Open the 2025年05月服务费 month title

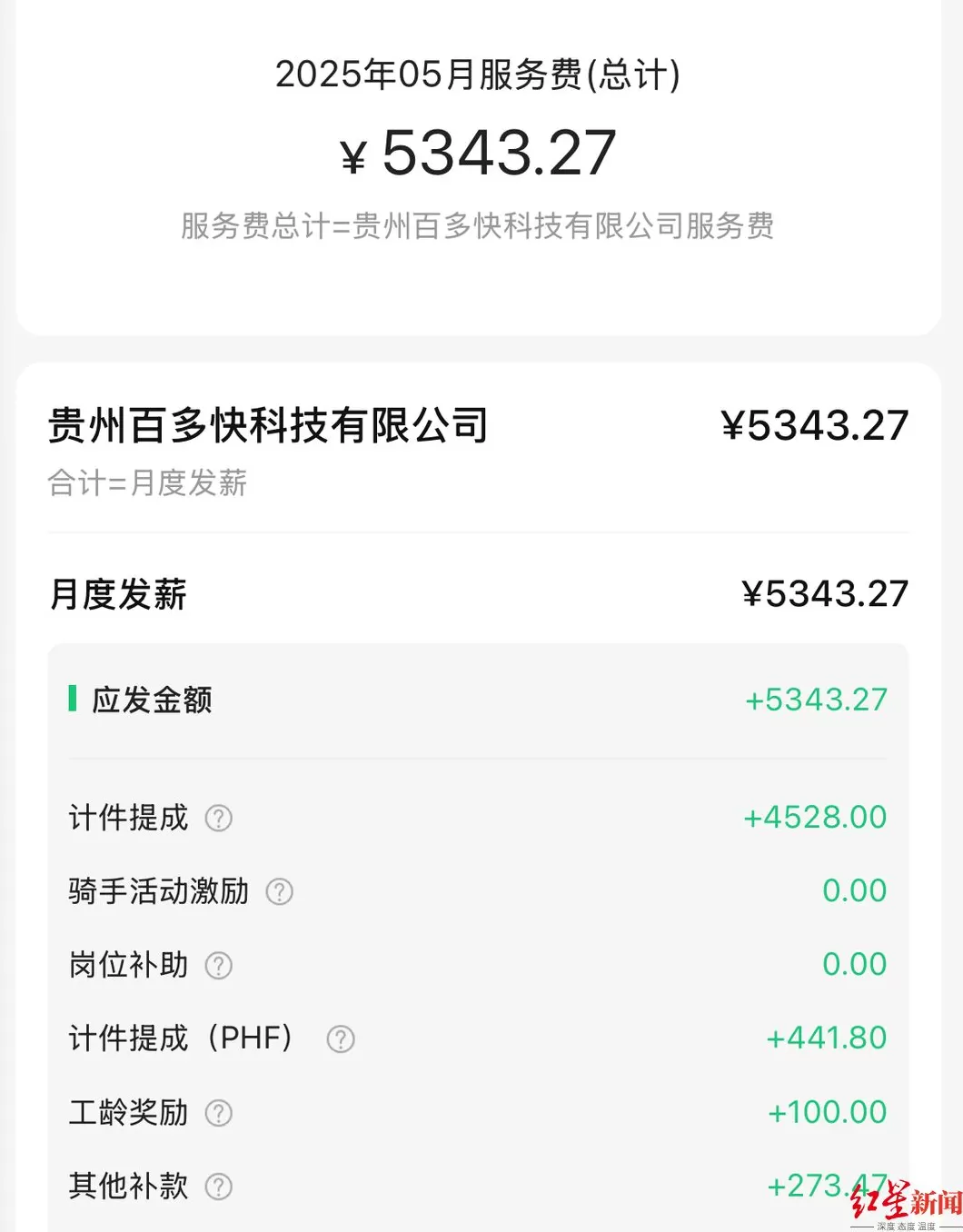click(481, 77)
